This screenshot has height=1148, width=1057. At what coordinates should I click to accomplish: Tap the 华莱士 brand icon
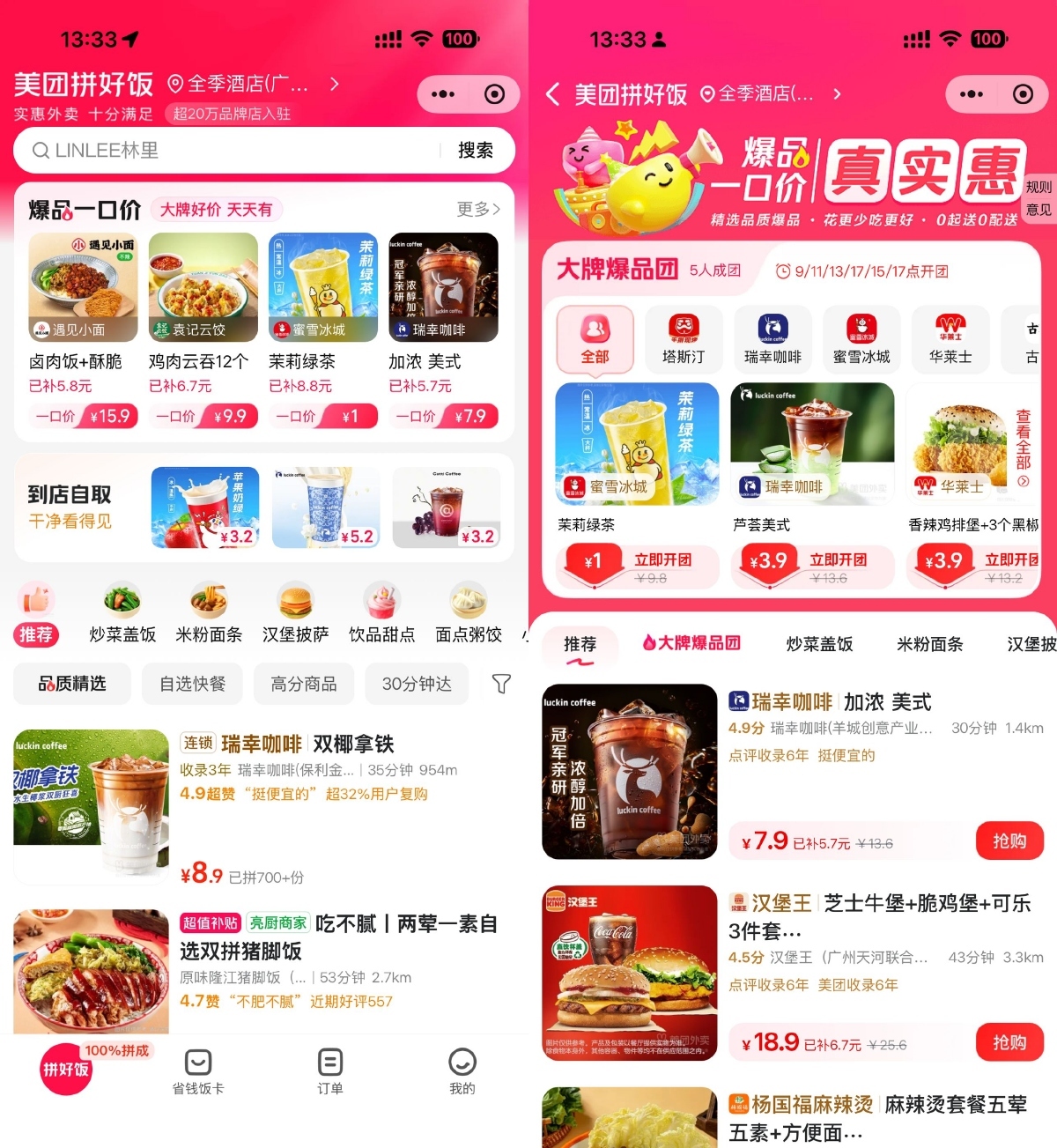pos(950,339)
